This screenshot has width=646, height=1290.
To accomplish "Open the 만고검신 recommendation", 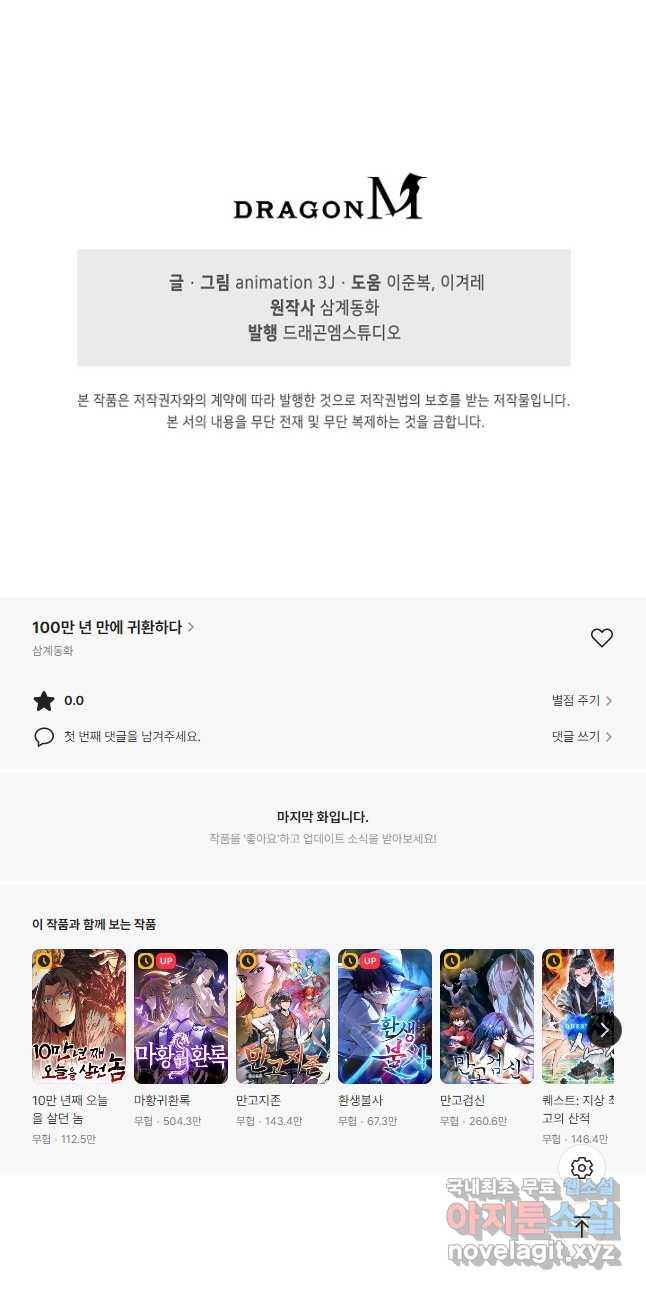I will click(x=487, y=1016).
